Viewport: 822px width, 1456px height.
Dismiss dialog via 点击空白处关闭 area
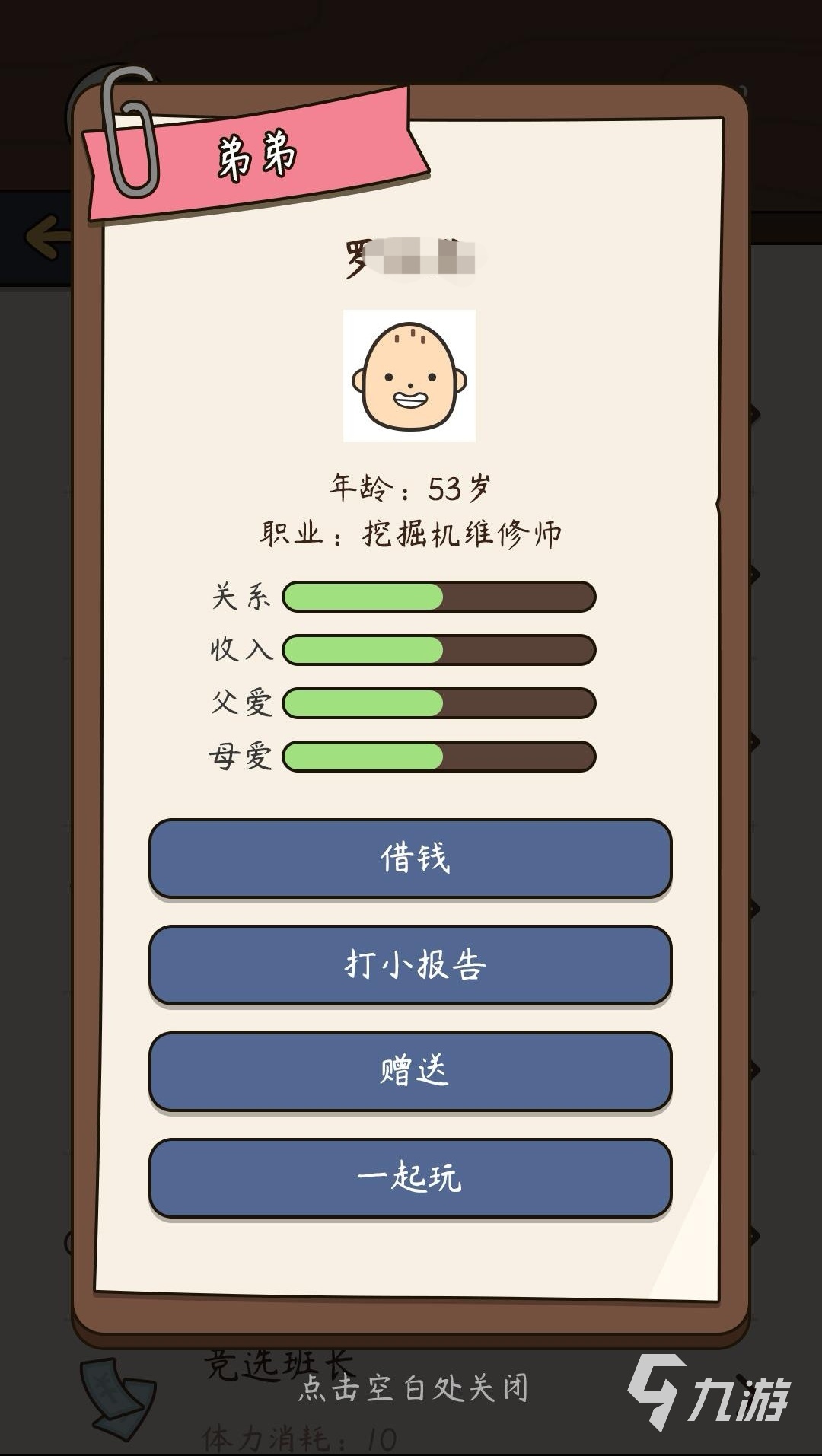coord(413,1388)
